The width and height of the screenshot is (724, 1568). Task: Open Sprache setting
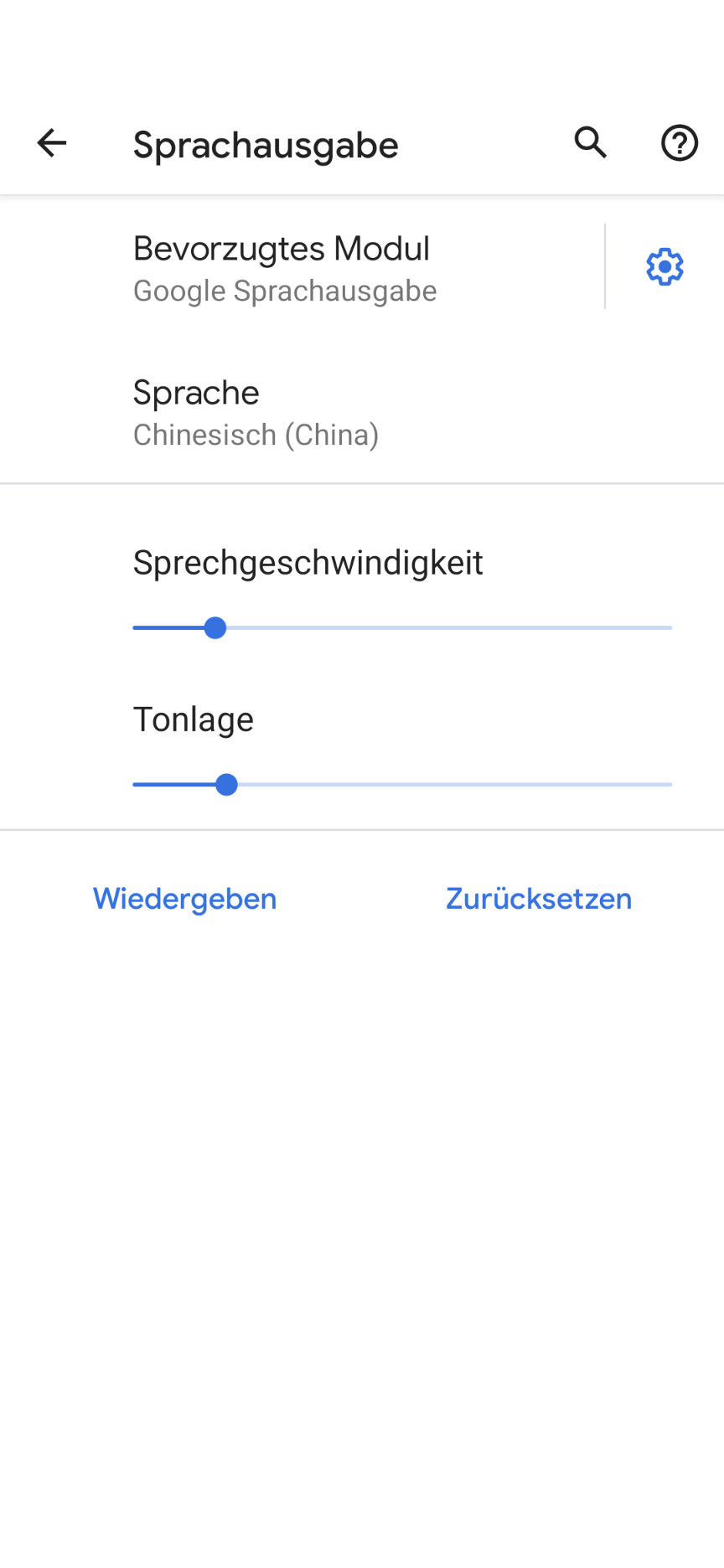coord(362,411)
